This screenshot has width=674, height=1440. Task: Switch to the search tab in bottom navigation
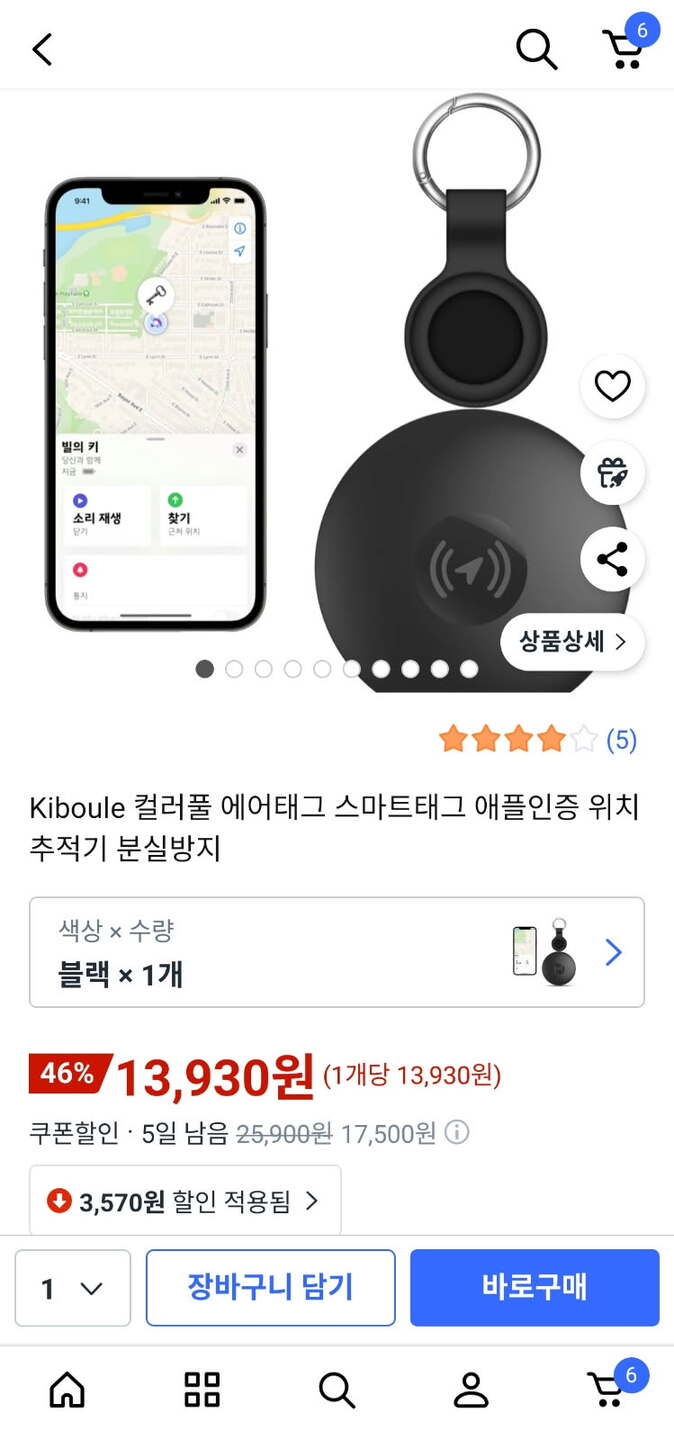(x=337, y=1390)
